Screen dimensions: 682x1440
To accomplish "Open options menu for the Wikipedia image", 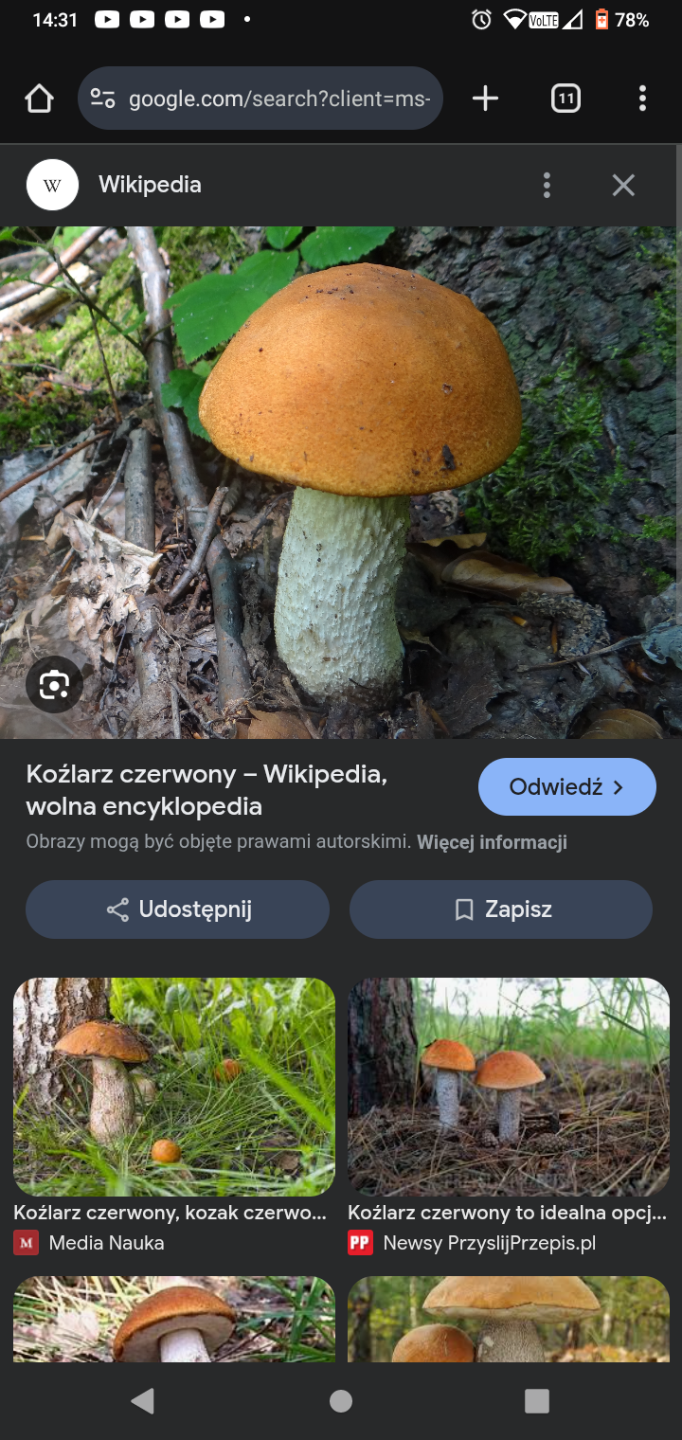I will (x=546, y=185).
